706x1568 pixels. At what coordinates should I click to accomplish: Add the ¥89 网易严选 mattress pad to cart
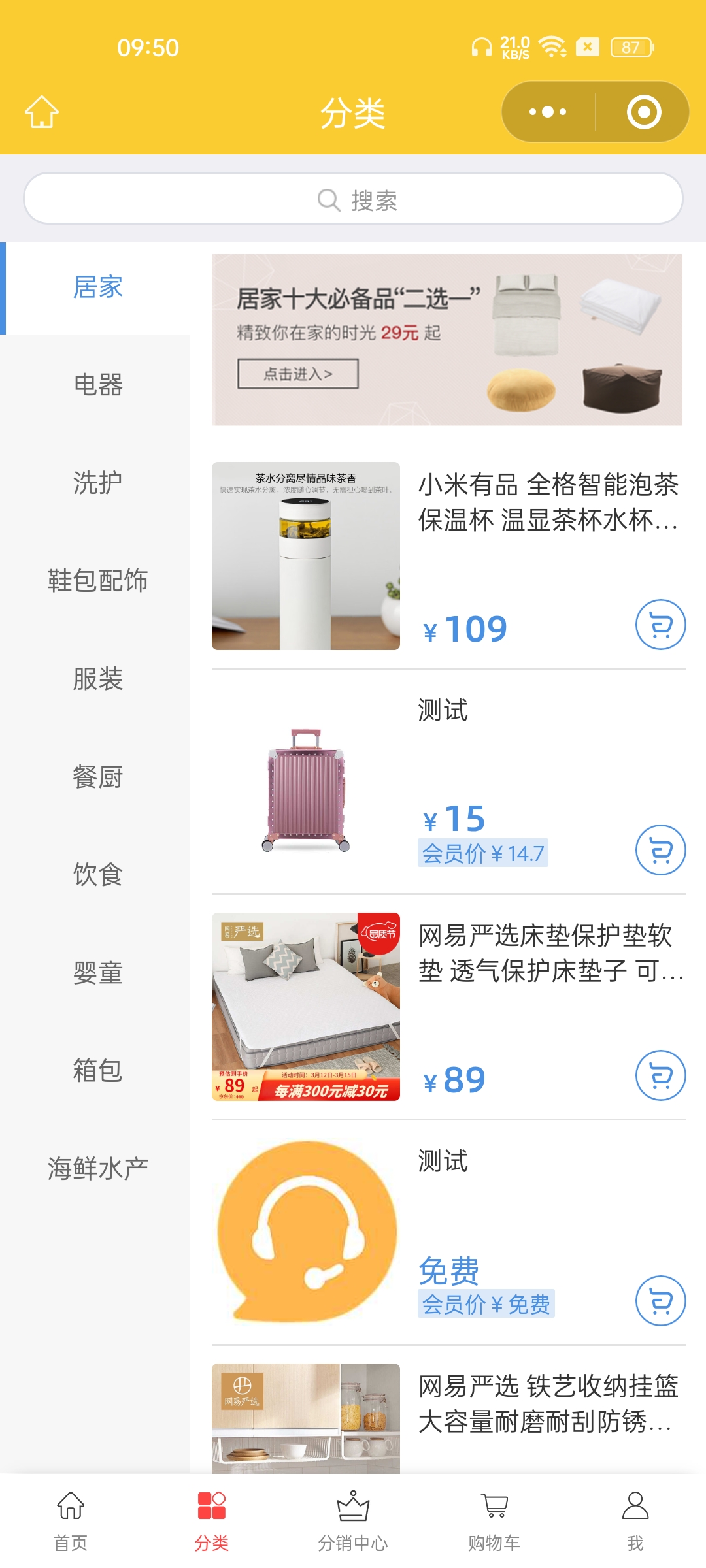(x=660, y=1076)
